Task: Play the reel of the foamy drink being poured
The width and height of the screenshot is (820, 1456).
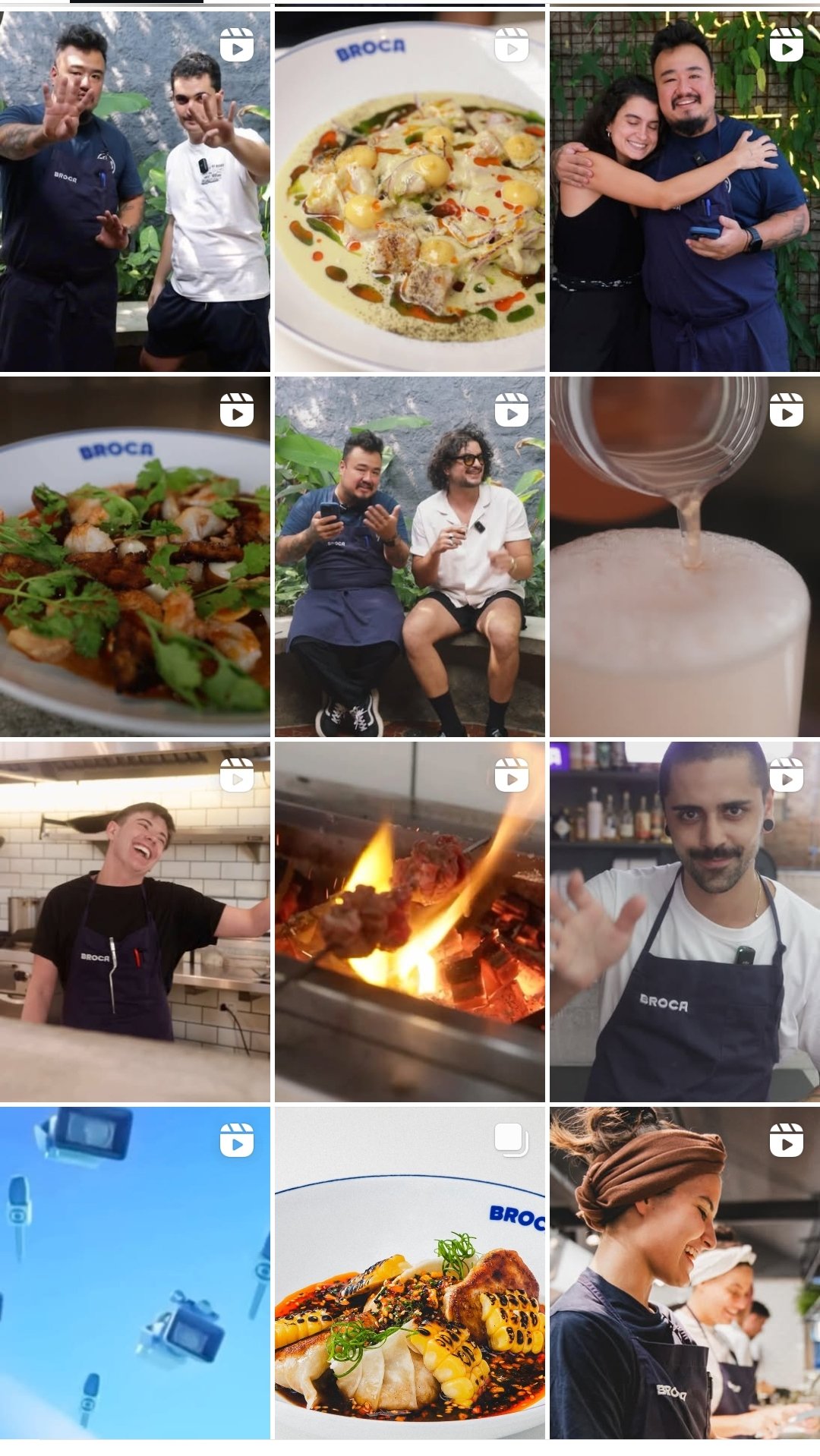Action: point(684,556)
